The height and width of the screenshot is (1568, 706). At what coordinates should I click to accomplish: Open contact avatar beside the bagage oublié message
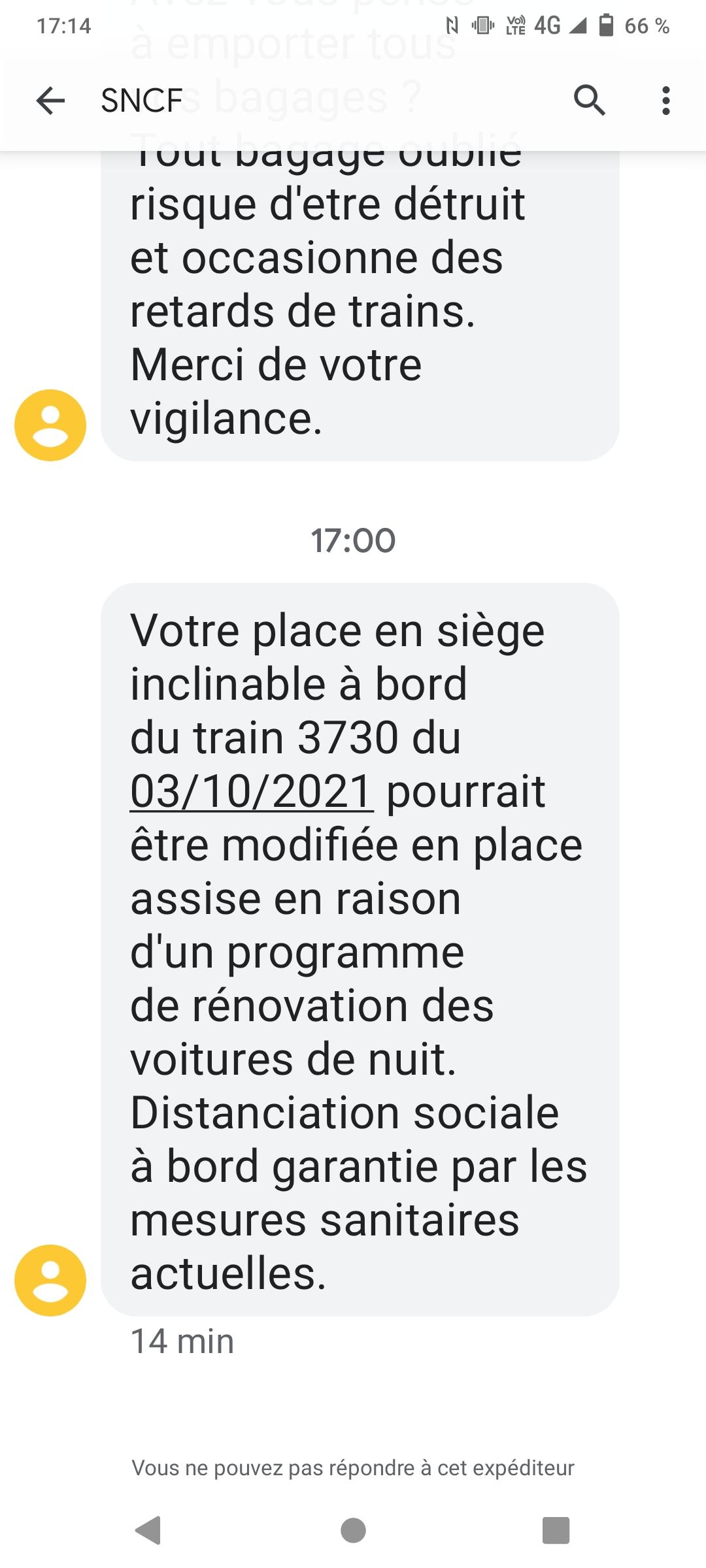tap(50, 425)
